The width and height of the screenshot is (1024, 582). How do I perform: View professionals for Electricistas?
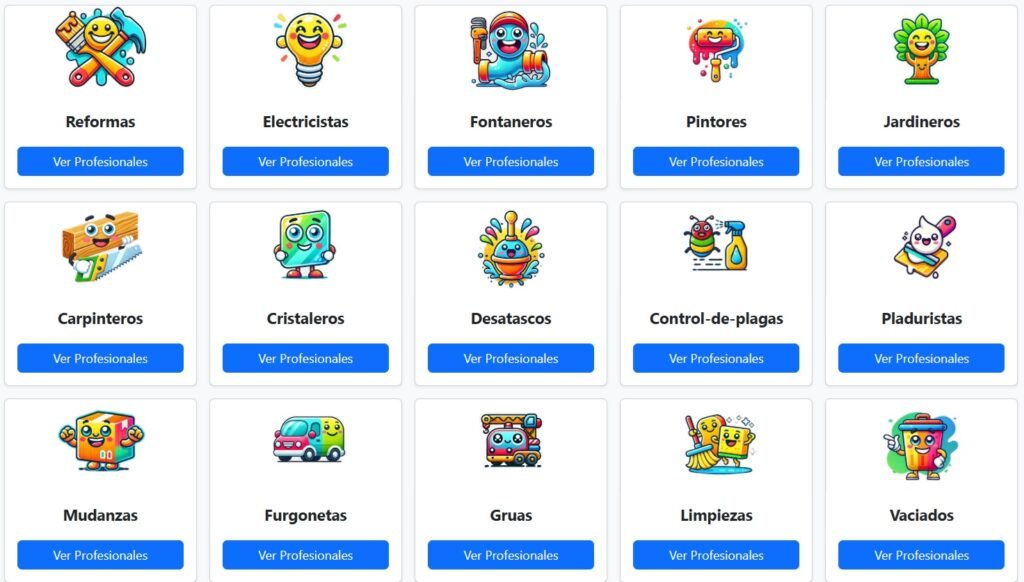305,161
